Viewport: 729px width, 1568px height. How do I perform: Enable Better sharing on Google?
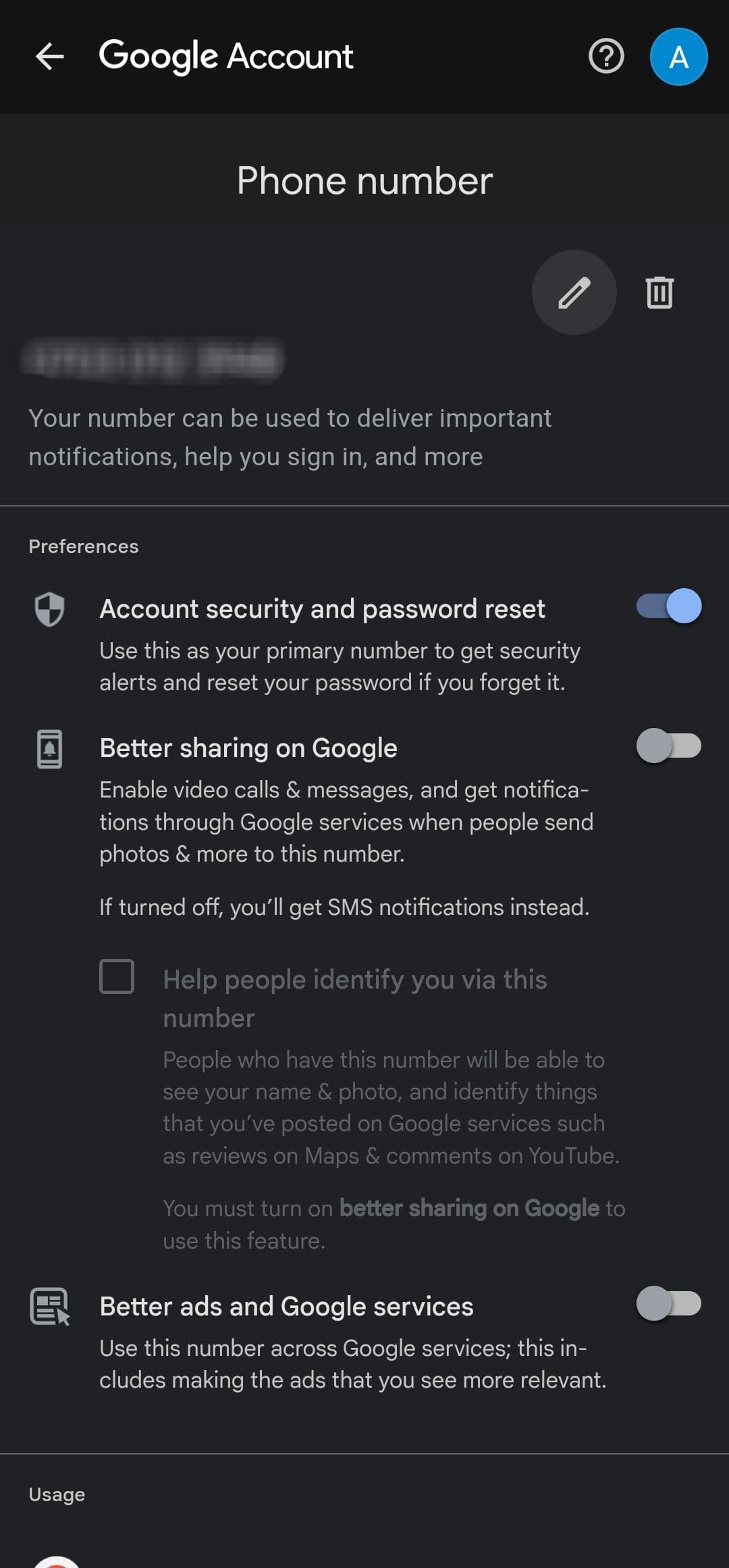pos(669,746)
